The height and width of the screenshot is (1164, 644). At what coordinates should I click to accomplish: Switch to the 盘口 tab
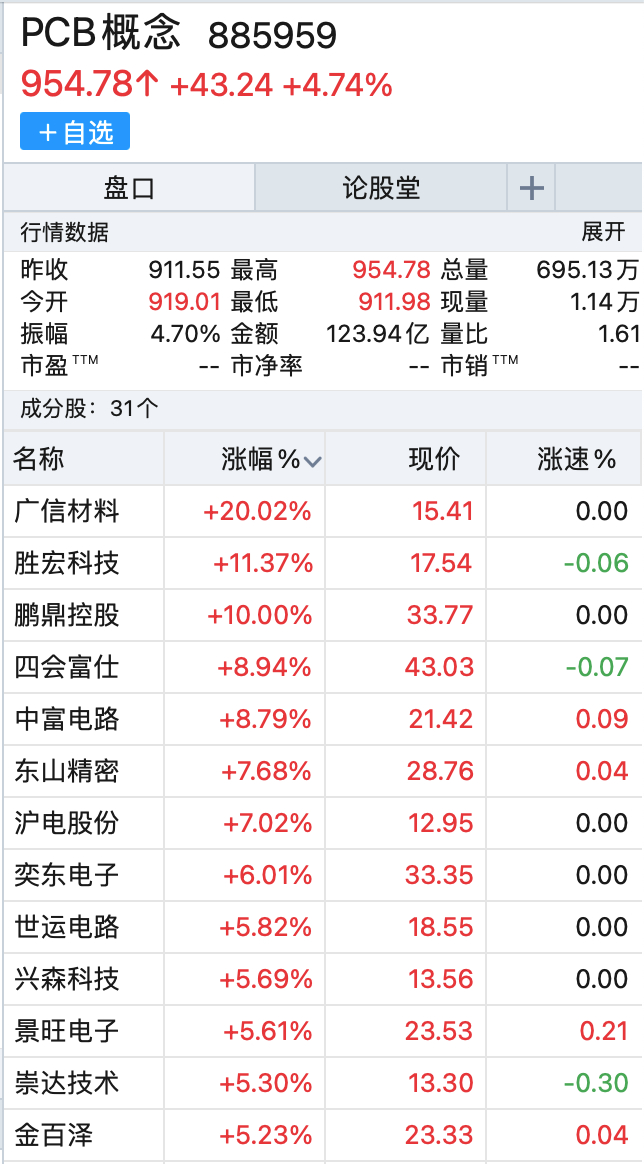click(129, 187)
